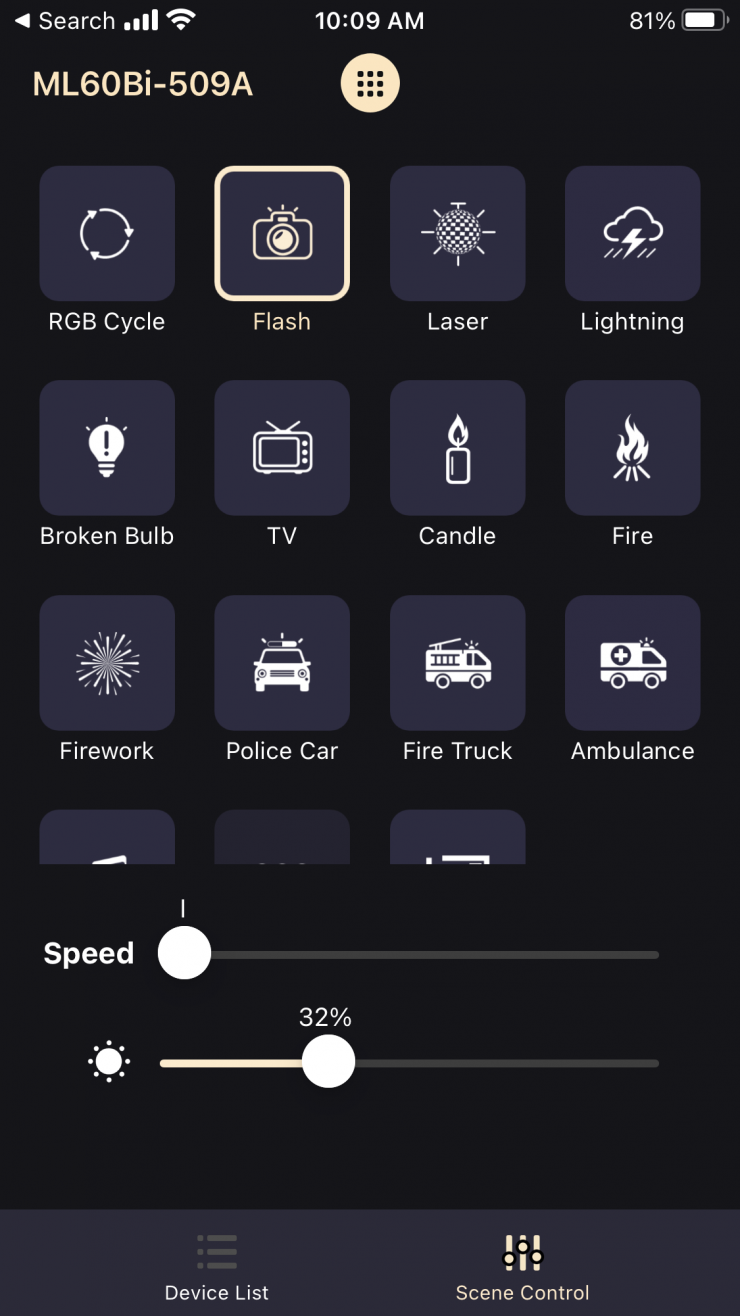
Task: Return to Search via status bar back
Action: point(63,21)
